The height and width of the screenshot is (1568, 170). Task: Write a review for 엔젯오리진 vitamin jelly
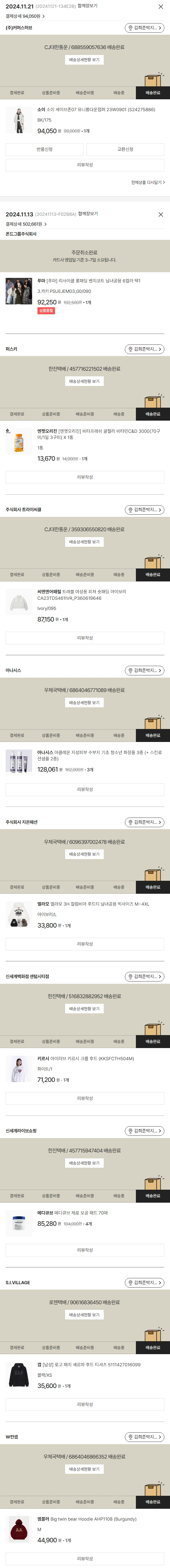tap(85, 477)
